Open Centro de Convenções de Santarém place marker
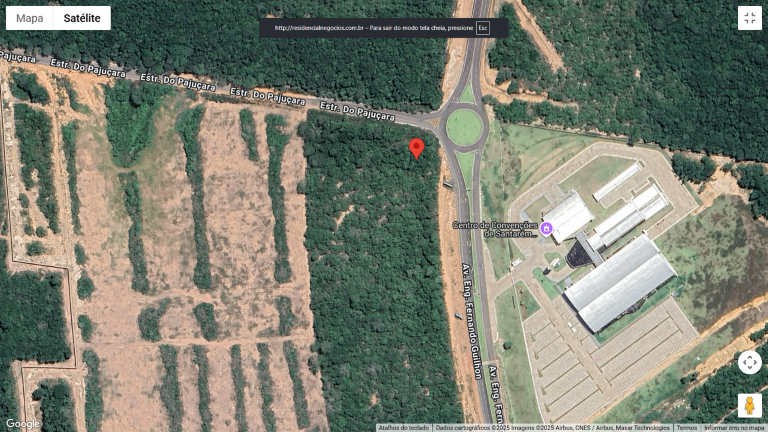 [547, 229]
